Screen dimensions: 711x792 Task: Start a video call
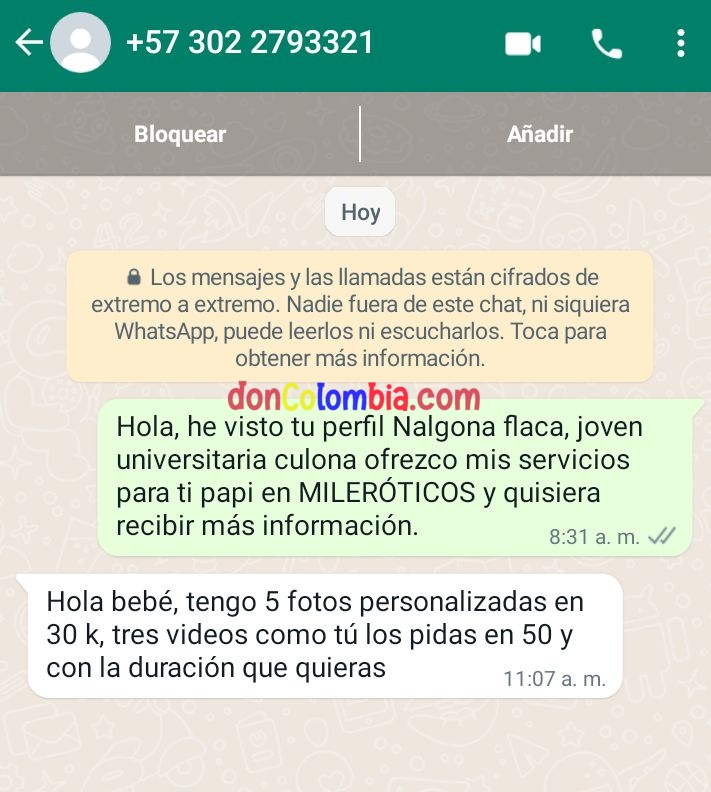(x=523, y=44)
